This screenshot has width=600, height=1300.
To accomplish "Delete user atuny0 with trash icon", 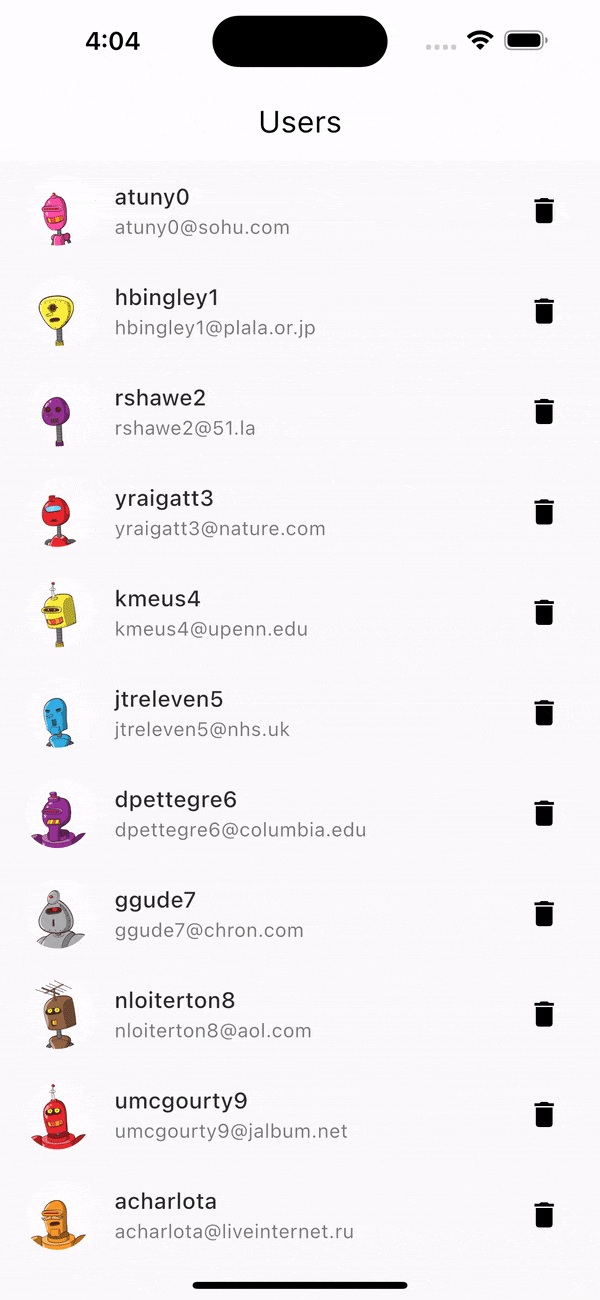I will [544, 211].
